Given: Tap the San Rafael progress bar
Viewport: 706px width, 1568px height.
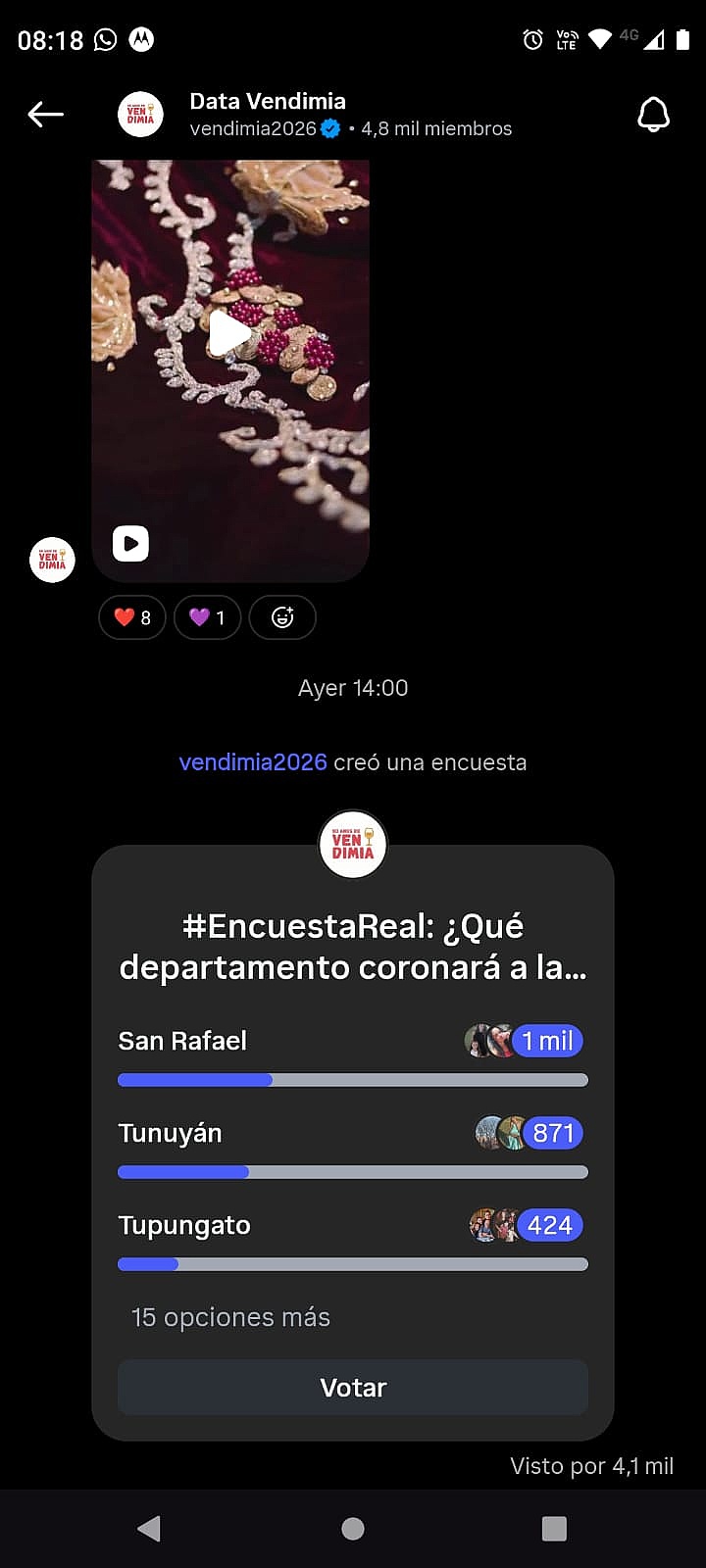Looking at the screenshot, I should 352,1079.
